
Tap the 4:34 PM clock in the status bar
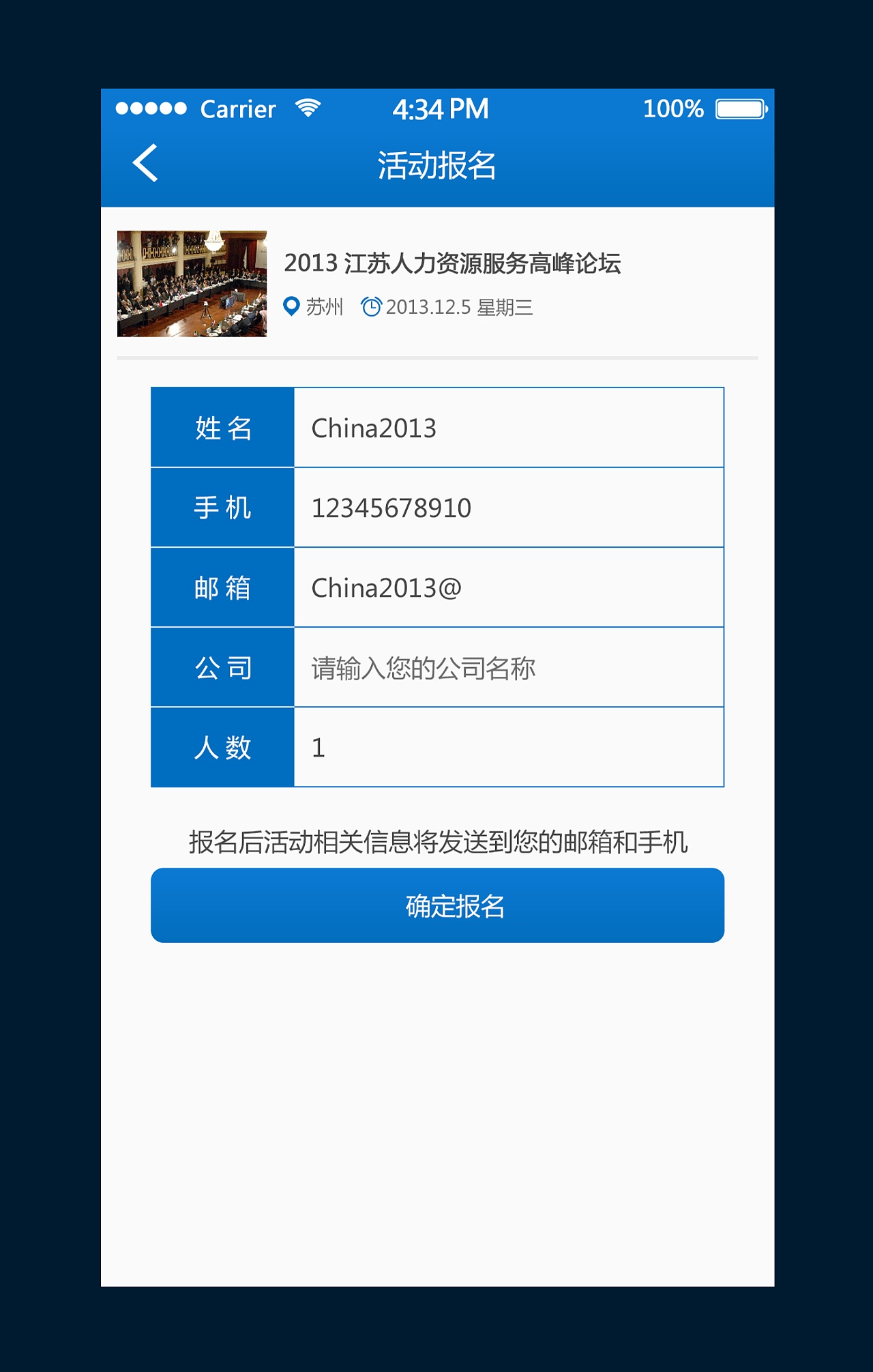(440, 108)
